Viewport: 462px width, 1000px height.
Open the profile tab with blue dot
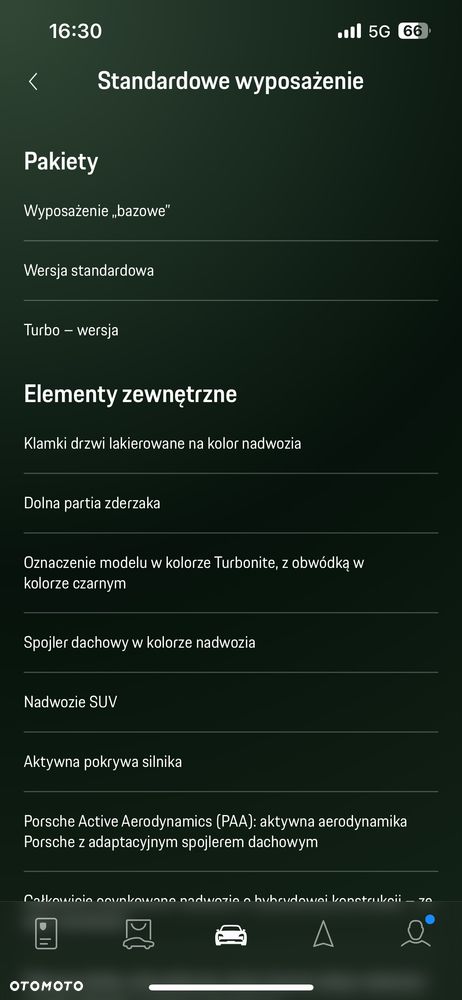pyautogui.click(x=416, y=933)
